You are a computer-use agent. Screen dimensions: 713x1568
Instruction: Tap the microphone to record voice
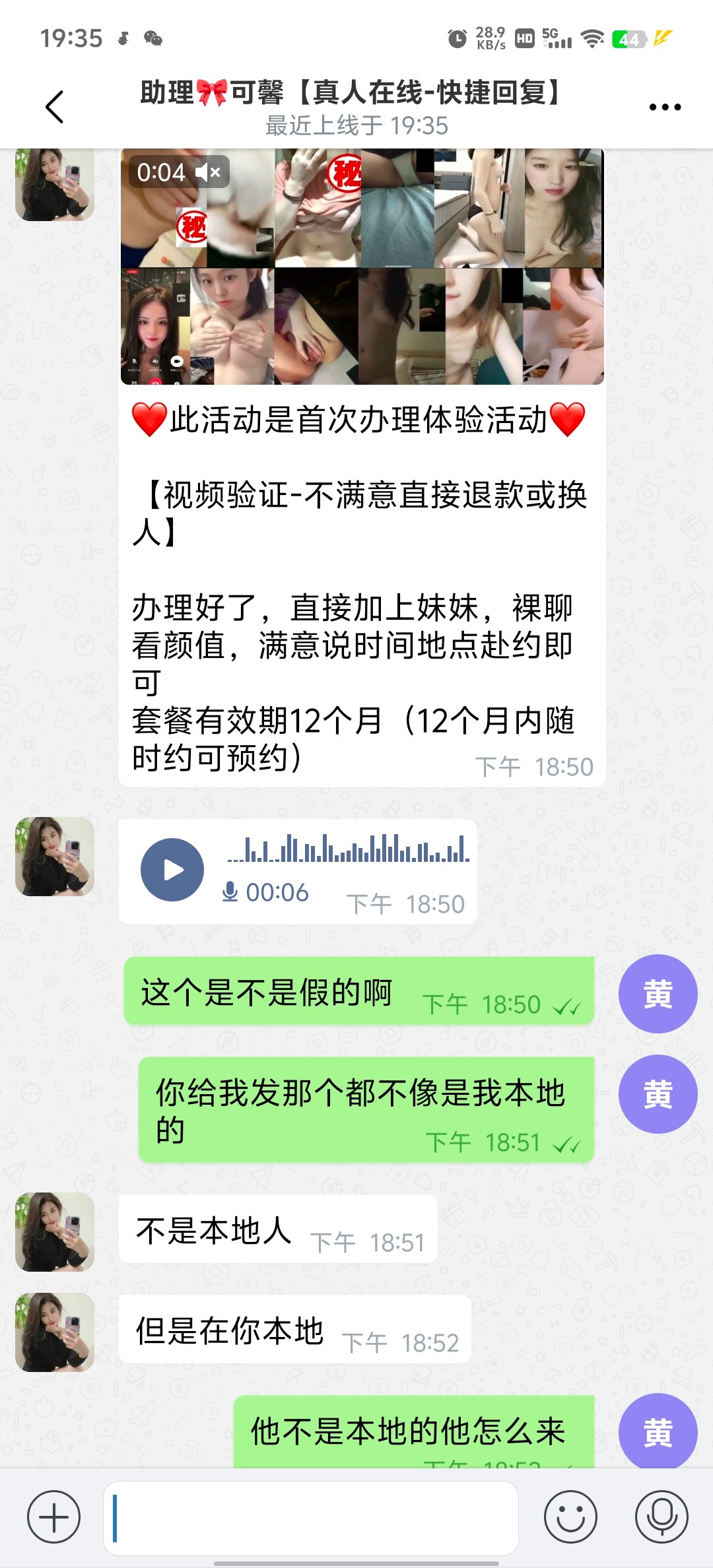click(662, 1517)
